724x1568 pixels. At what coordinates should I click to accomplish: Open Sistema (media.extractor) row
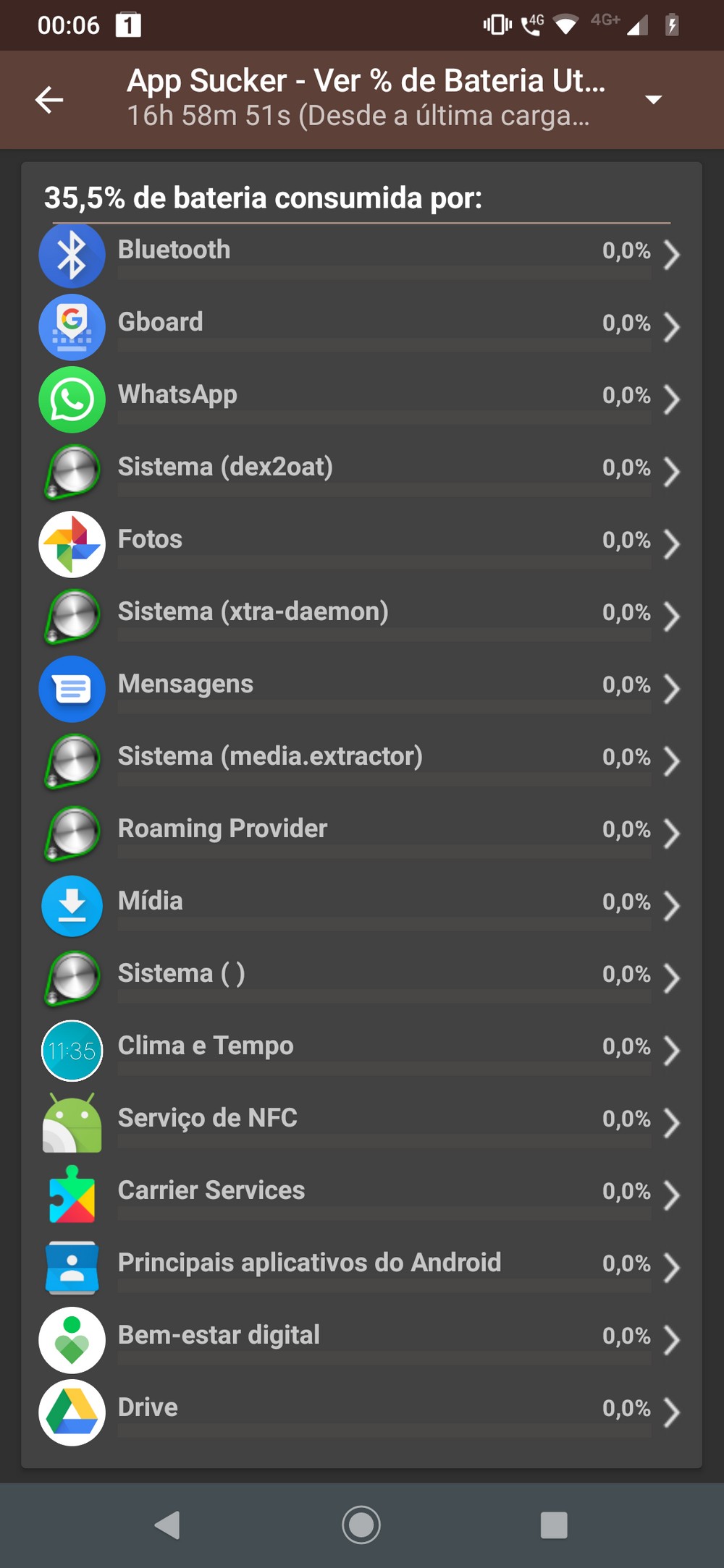coord(361,761)
